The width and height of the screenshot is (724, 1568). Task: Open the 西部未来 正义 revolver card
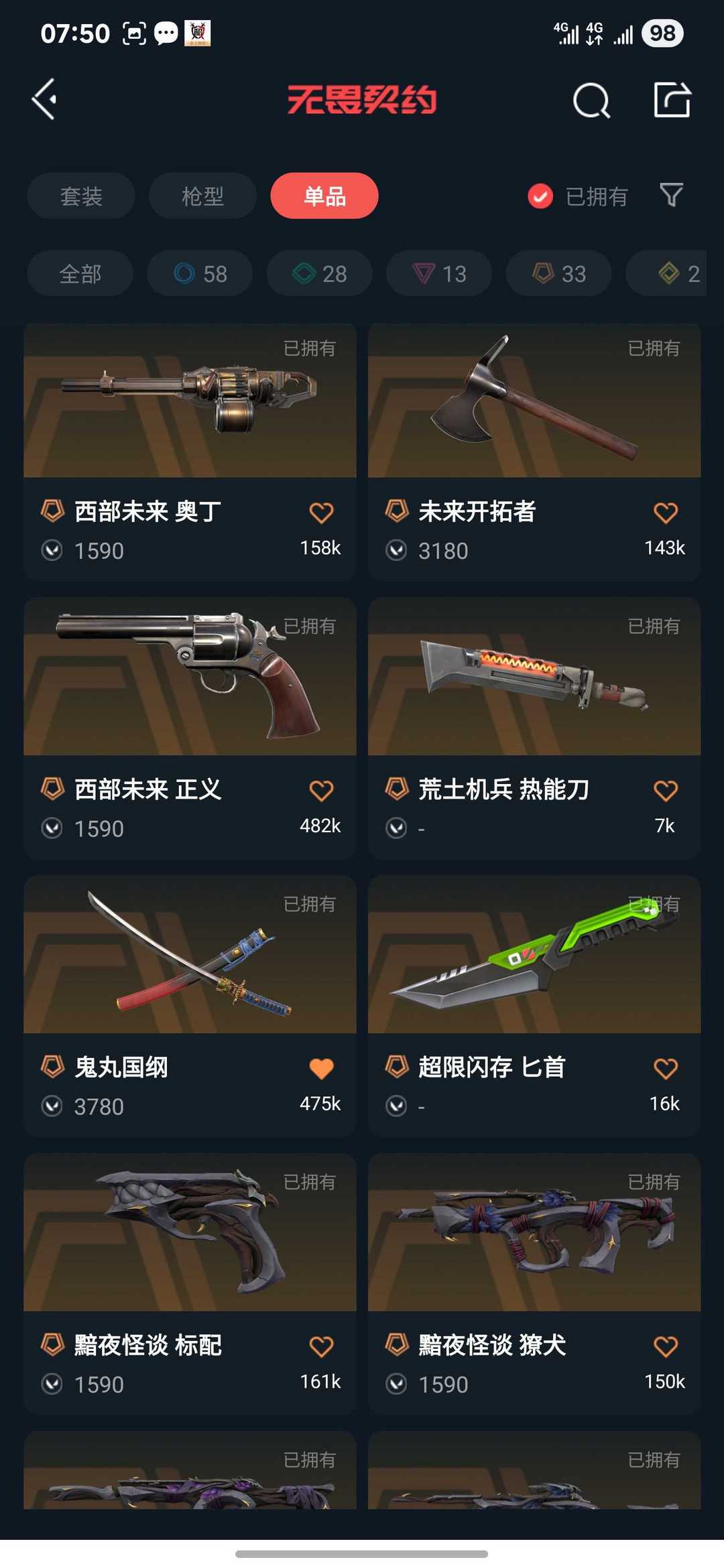pos(190,728)
